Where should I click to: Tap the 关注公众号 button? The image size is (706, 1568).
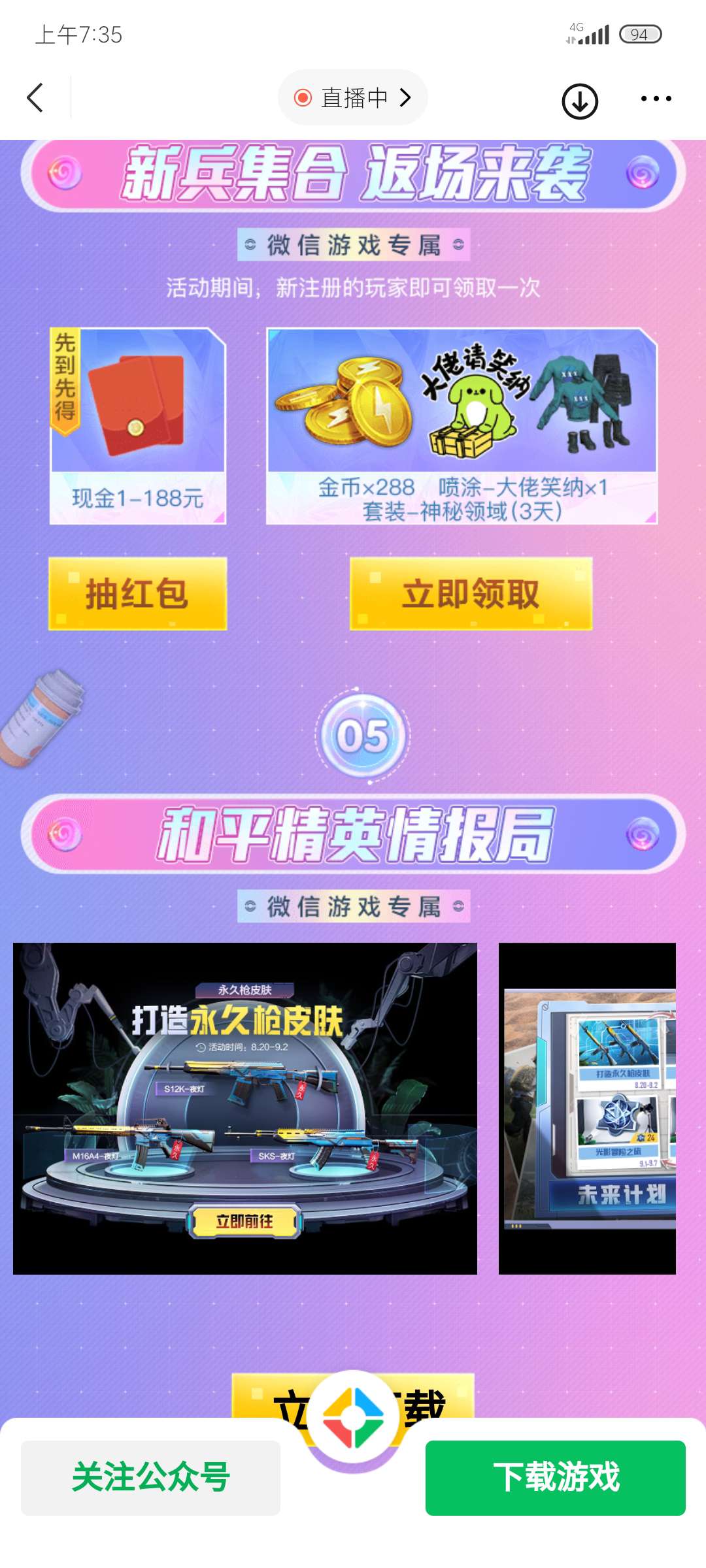click(x=151, y=1477)
